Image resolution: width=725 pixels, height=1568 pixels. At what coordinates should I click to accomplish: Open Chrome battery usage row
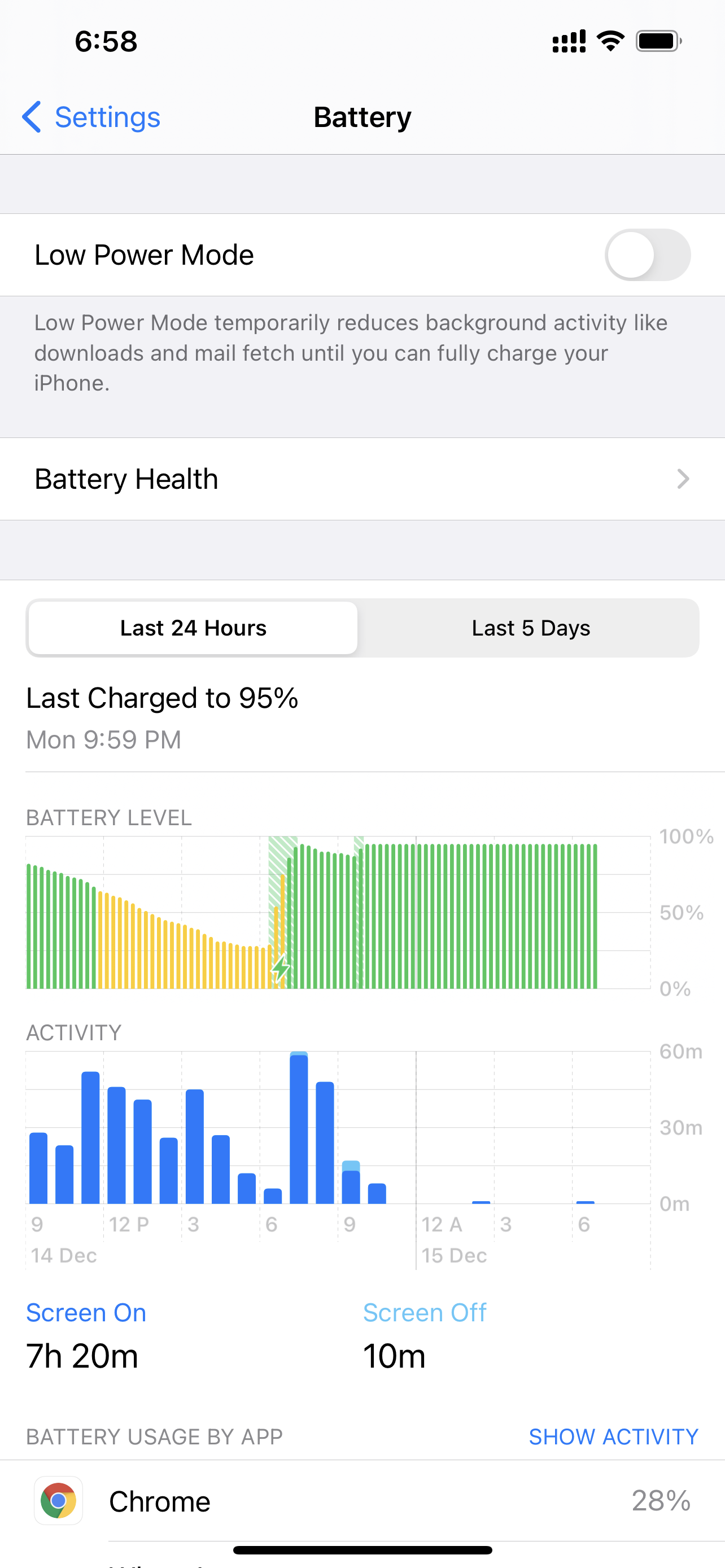(x=362, y=1501)
